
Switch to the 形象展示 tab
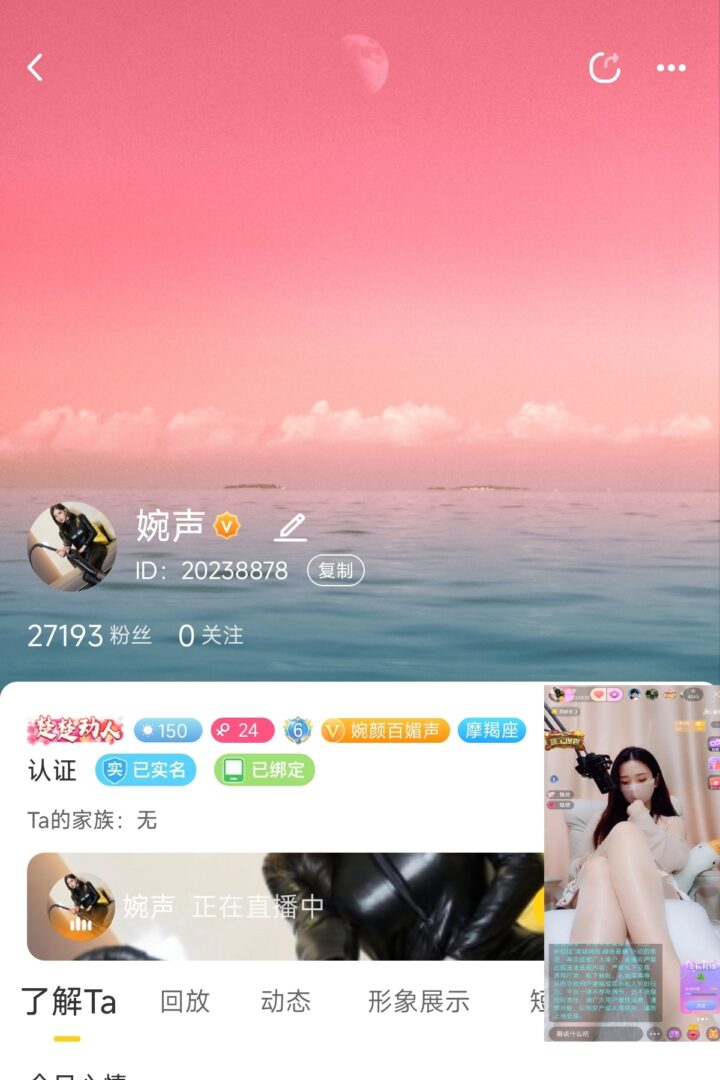coord(418,1002)
